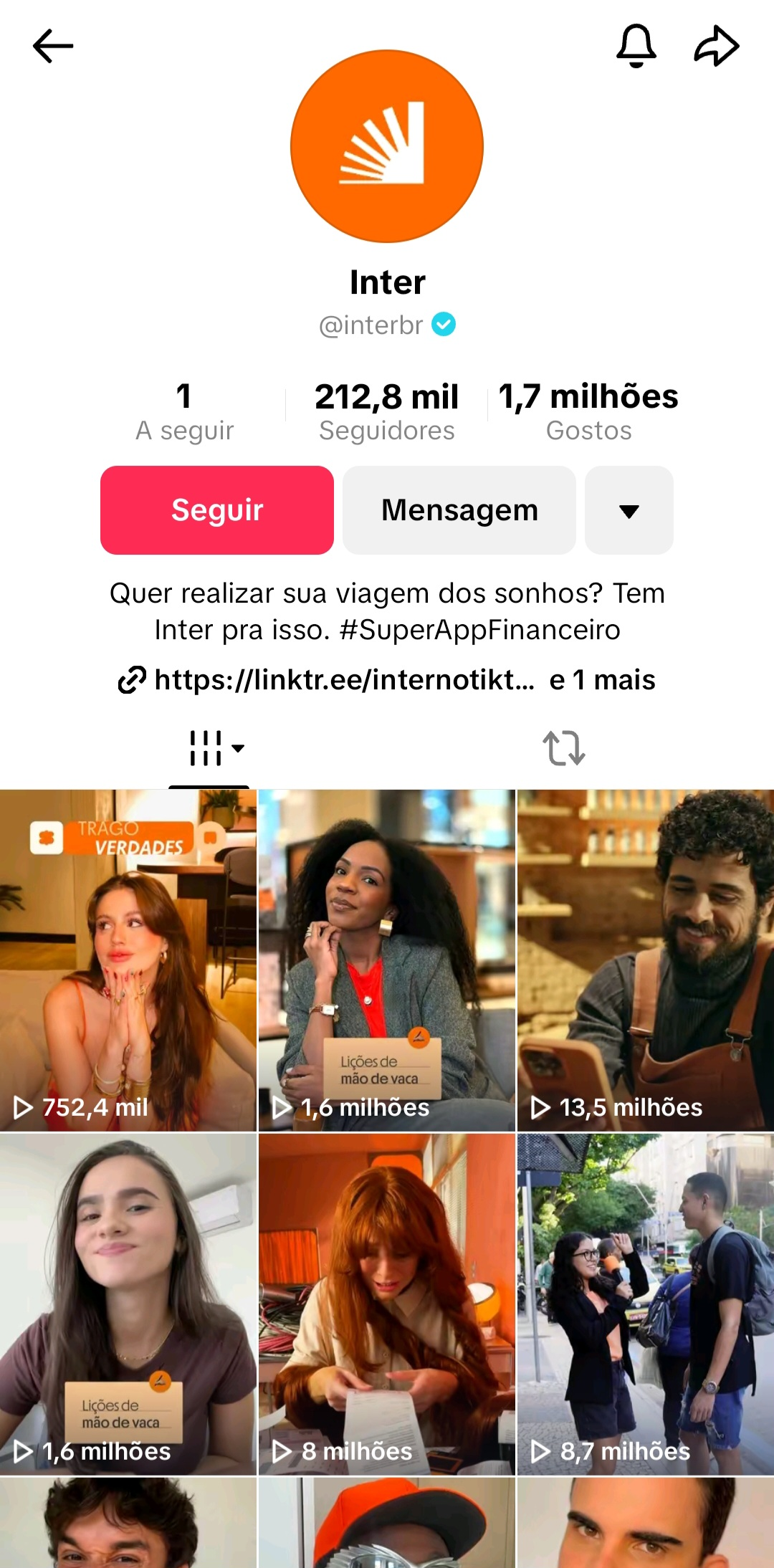Send a message via Mensagem button
The height and width of the screenshot is (1568, 774).
[x=460, y=510]
